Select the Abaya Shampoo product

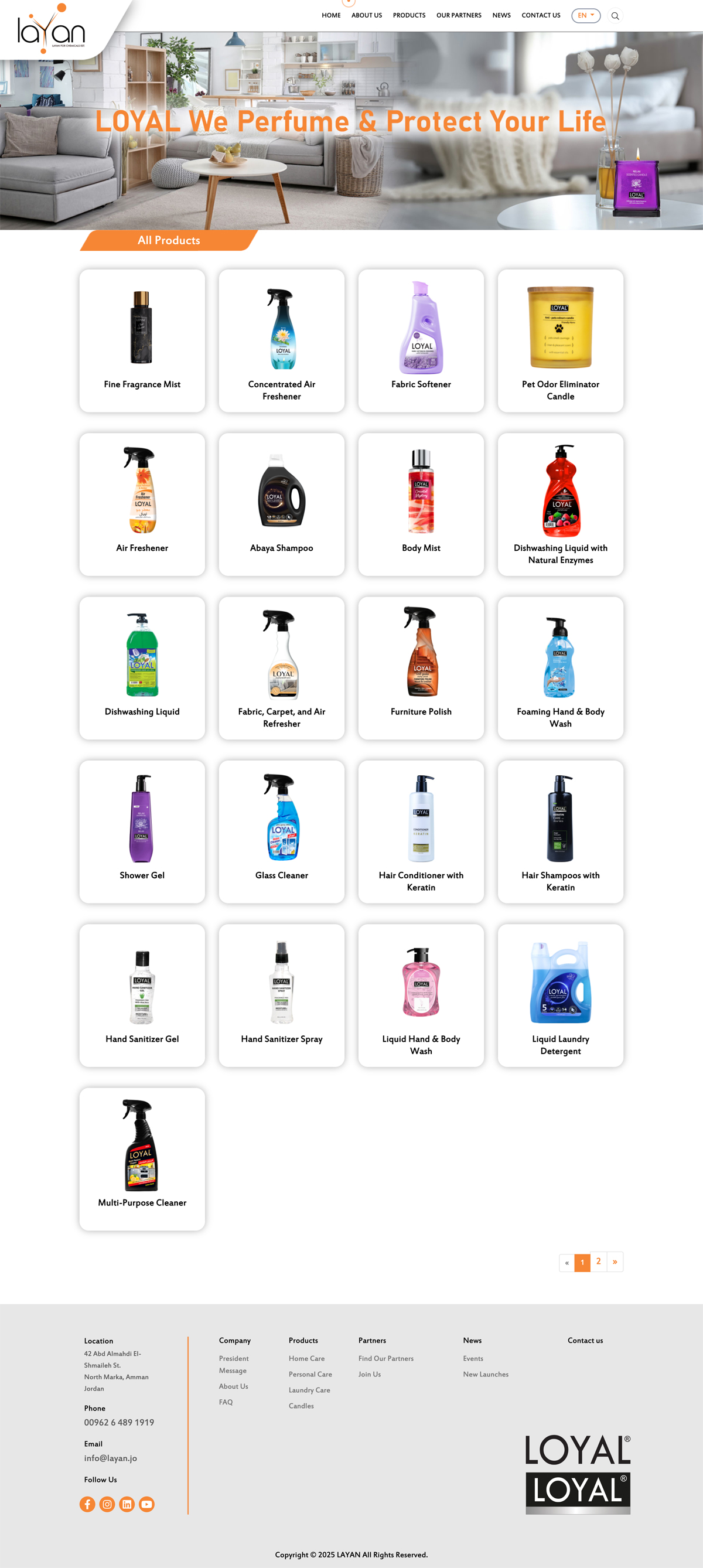(x=281, y=504)
